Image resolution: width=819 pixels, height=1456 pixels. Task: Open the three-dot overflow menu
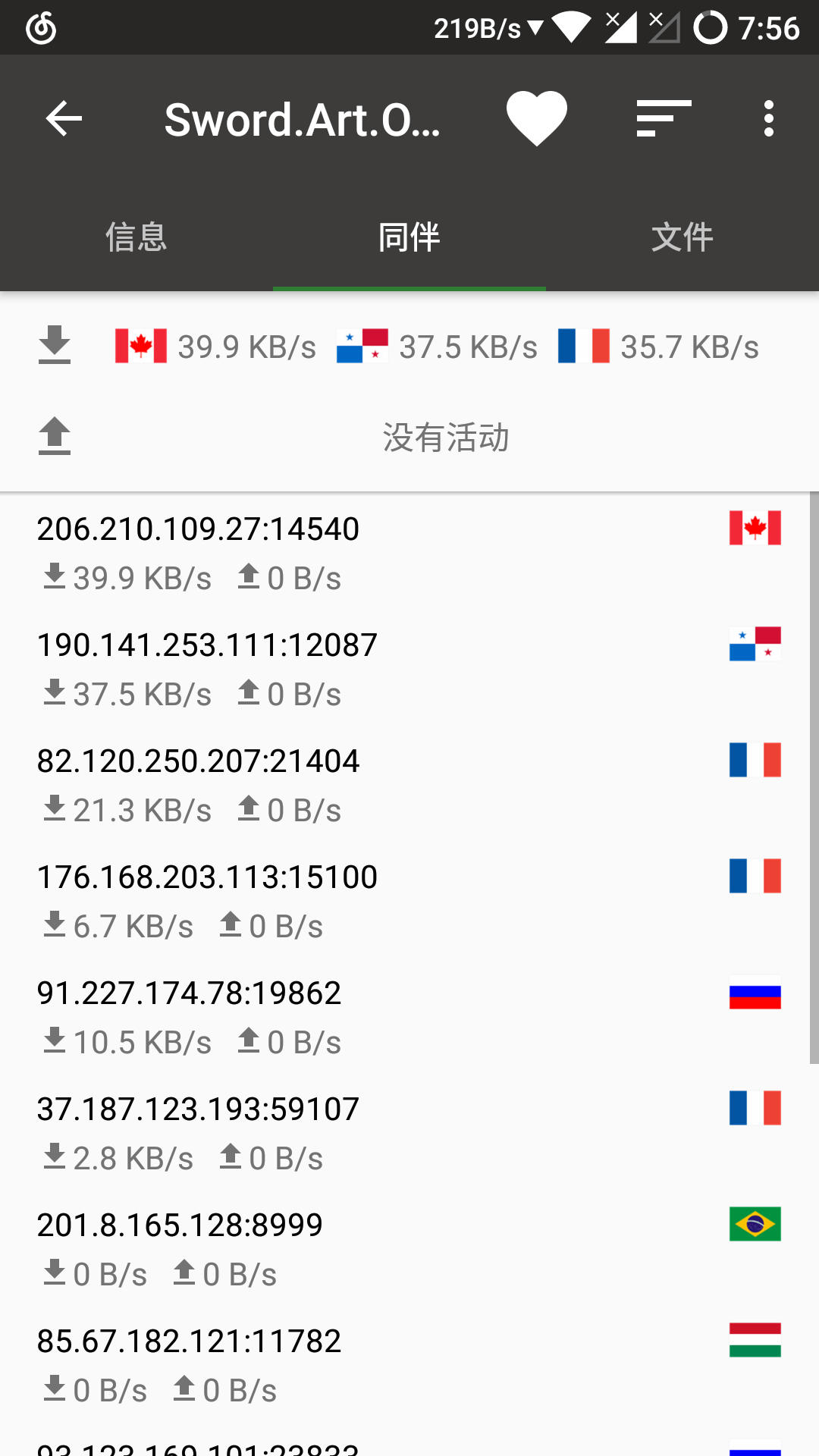tap(769, 119)
